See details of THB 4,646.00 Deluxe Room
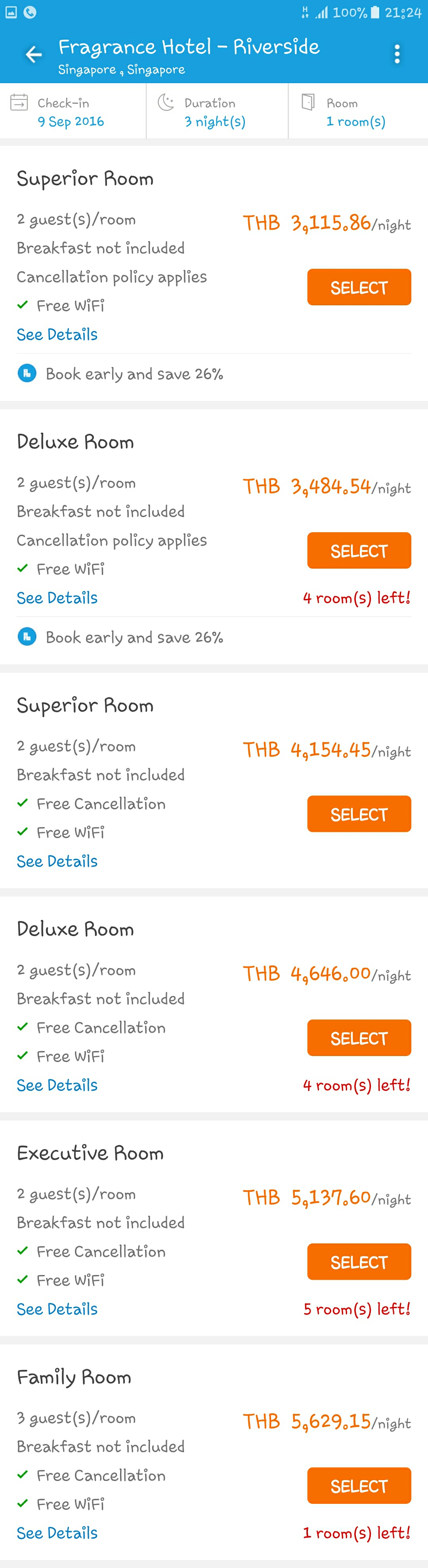The width and height of the screenshot is (428, 1568). [57, 1085]
